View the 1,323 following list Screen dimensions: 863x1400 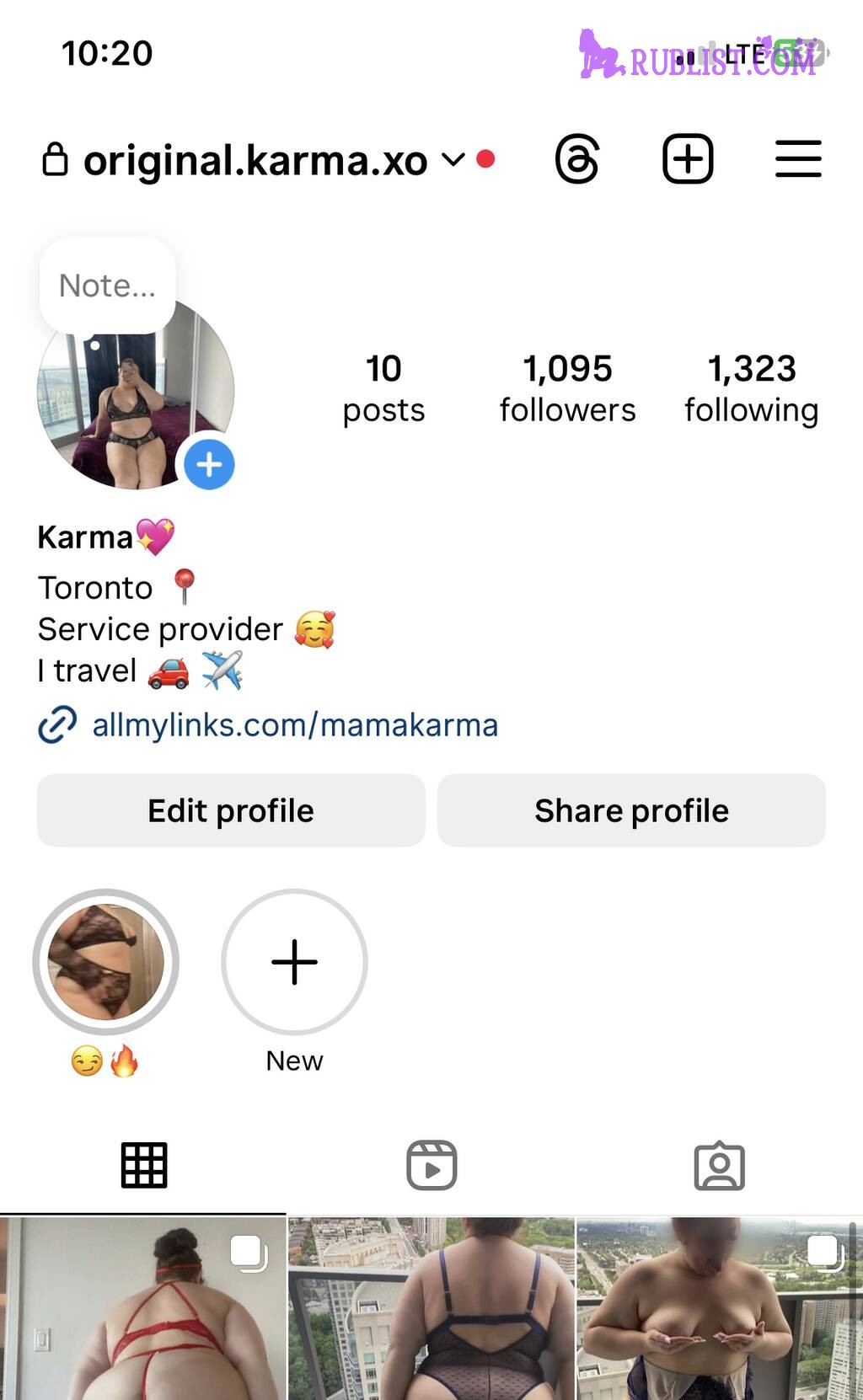(751, 388)
